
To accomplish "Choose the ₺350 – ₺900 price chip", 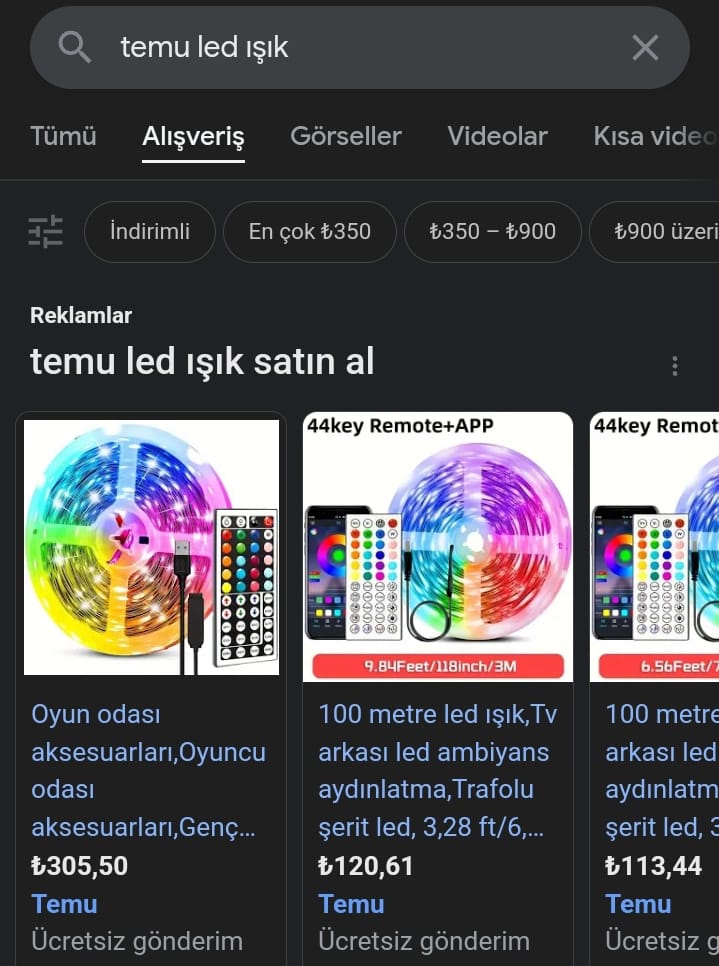I will pyautogui.click(x=492, y=232).
